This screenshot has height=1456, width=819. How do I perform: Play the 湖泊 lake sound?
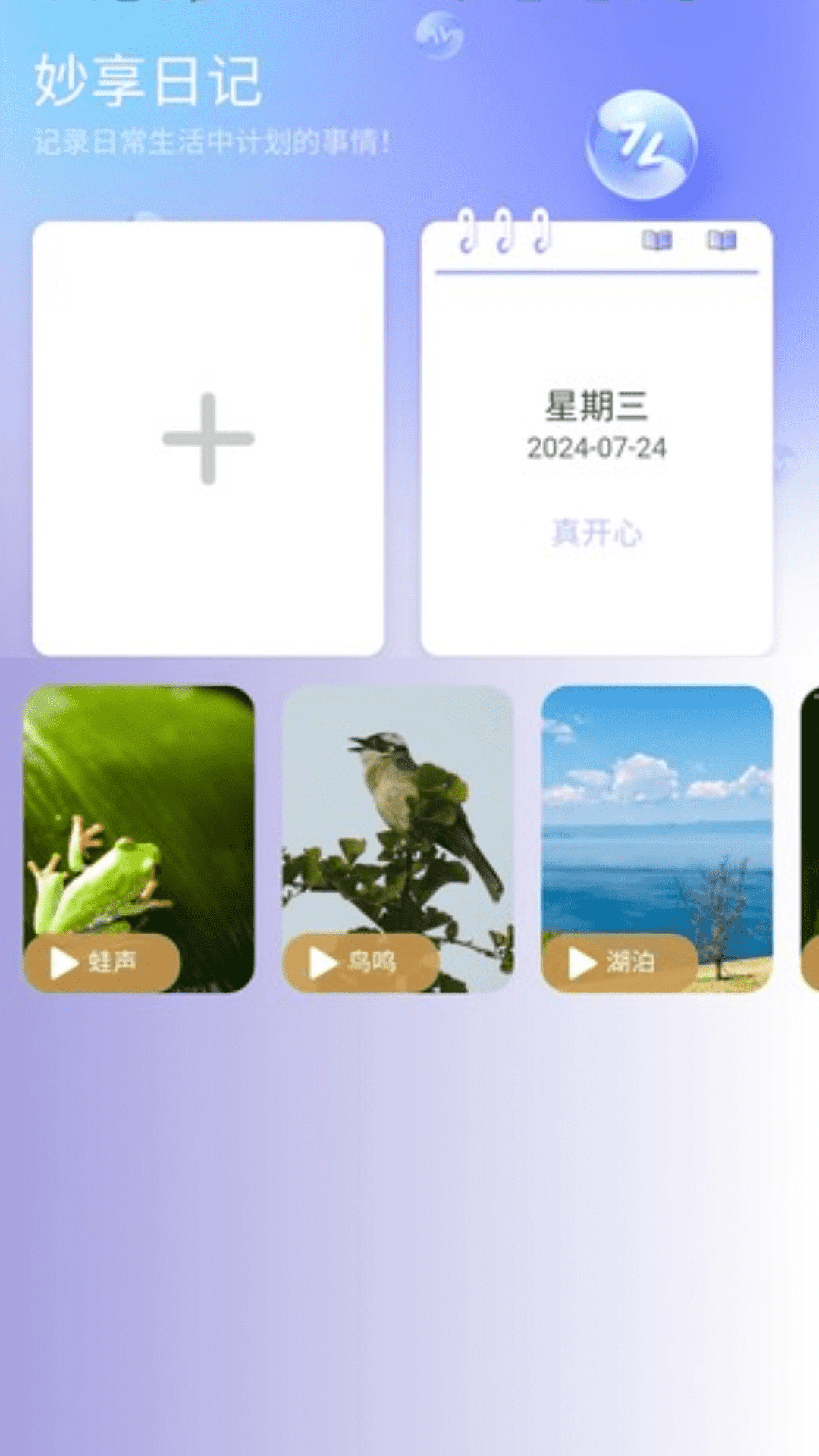pyautogui.click(x=620, y=962)
